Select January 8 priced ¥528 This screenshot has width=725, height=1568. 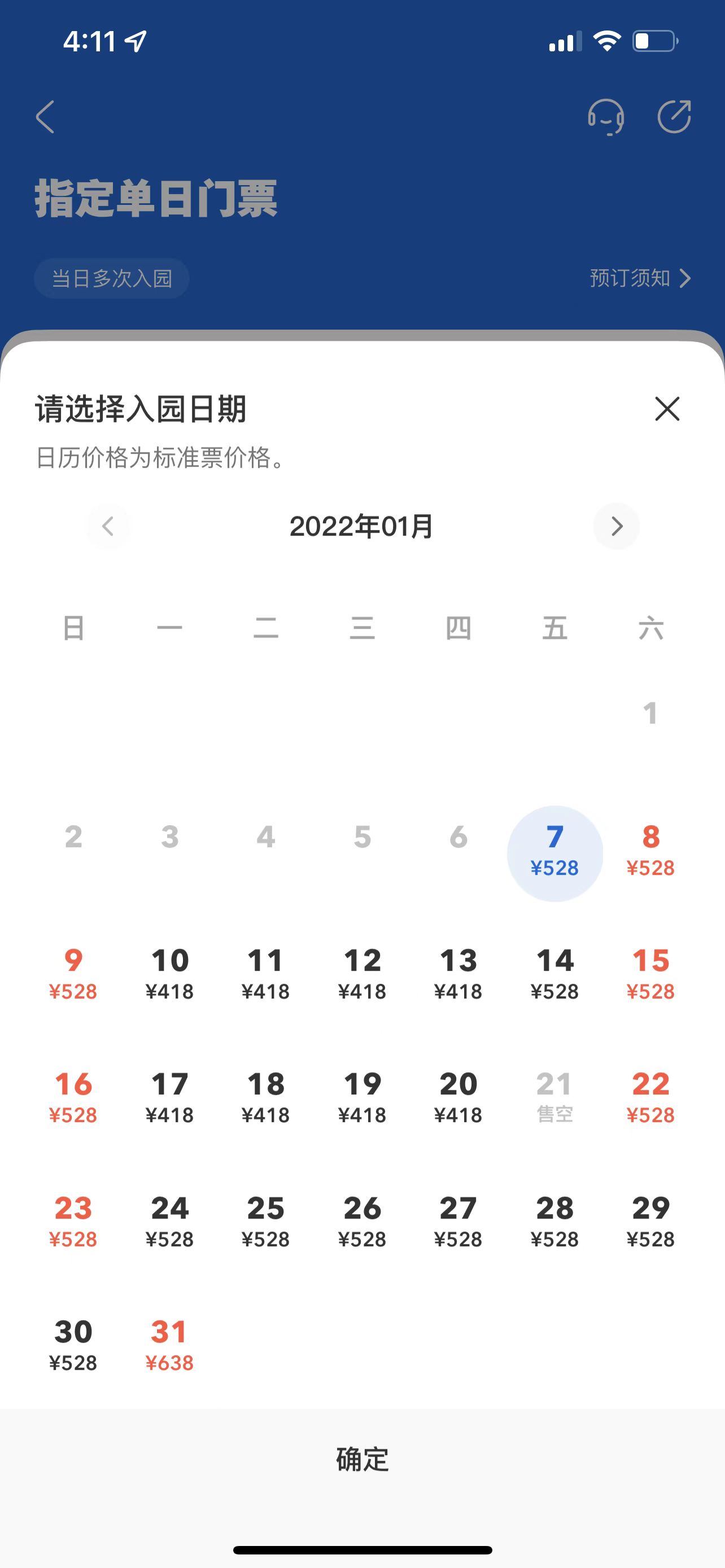[650, 851]
